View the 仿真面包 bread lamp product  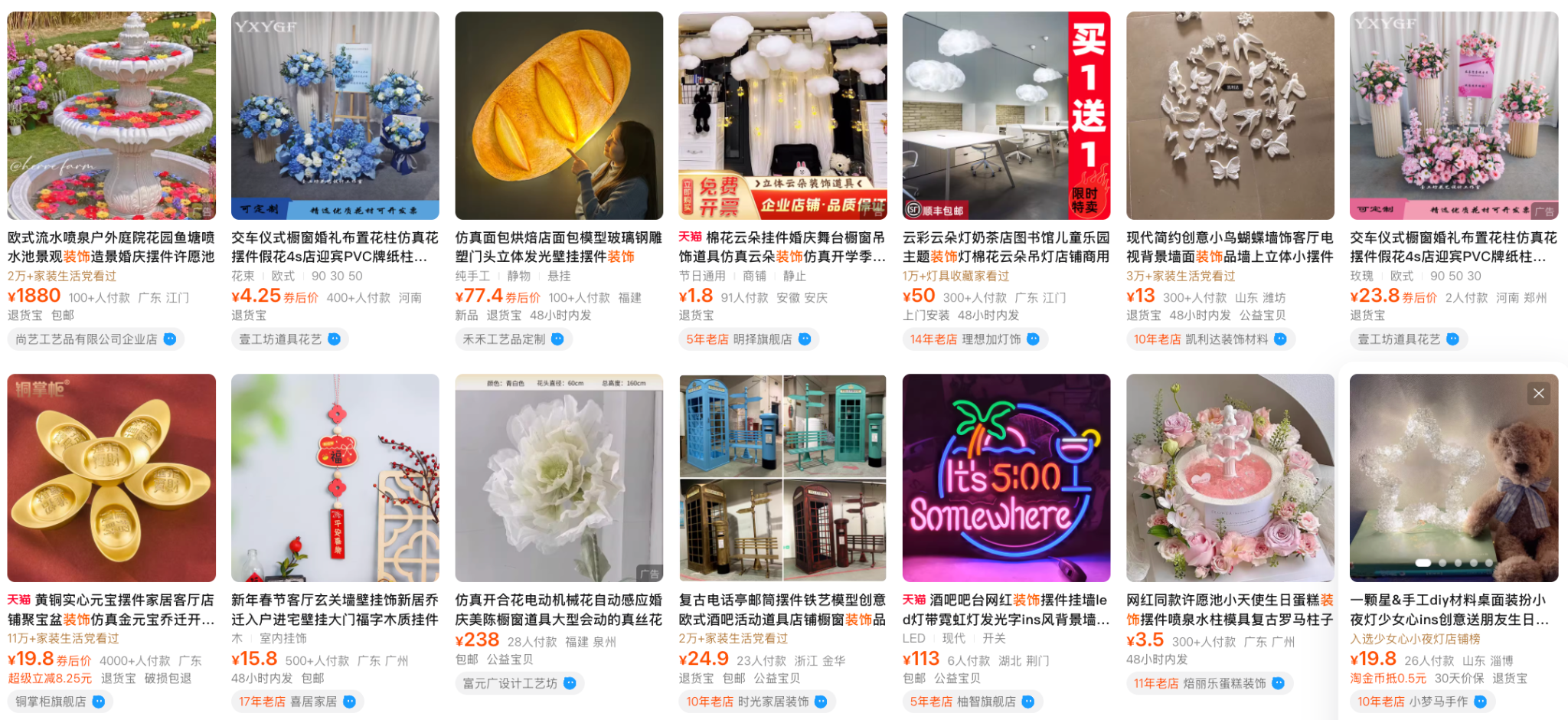click(559, 115)
